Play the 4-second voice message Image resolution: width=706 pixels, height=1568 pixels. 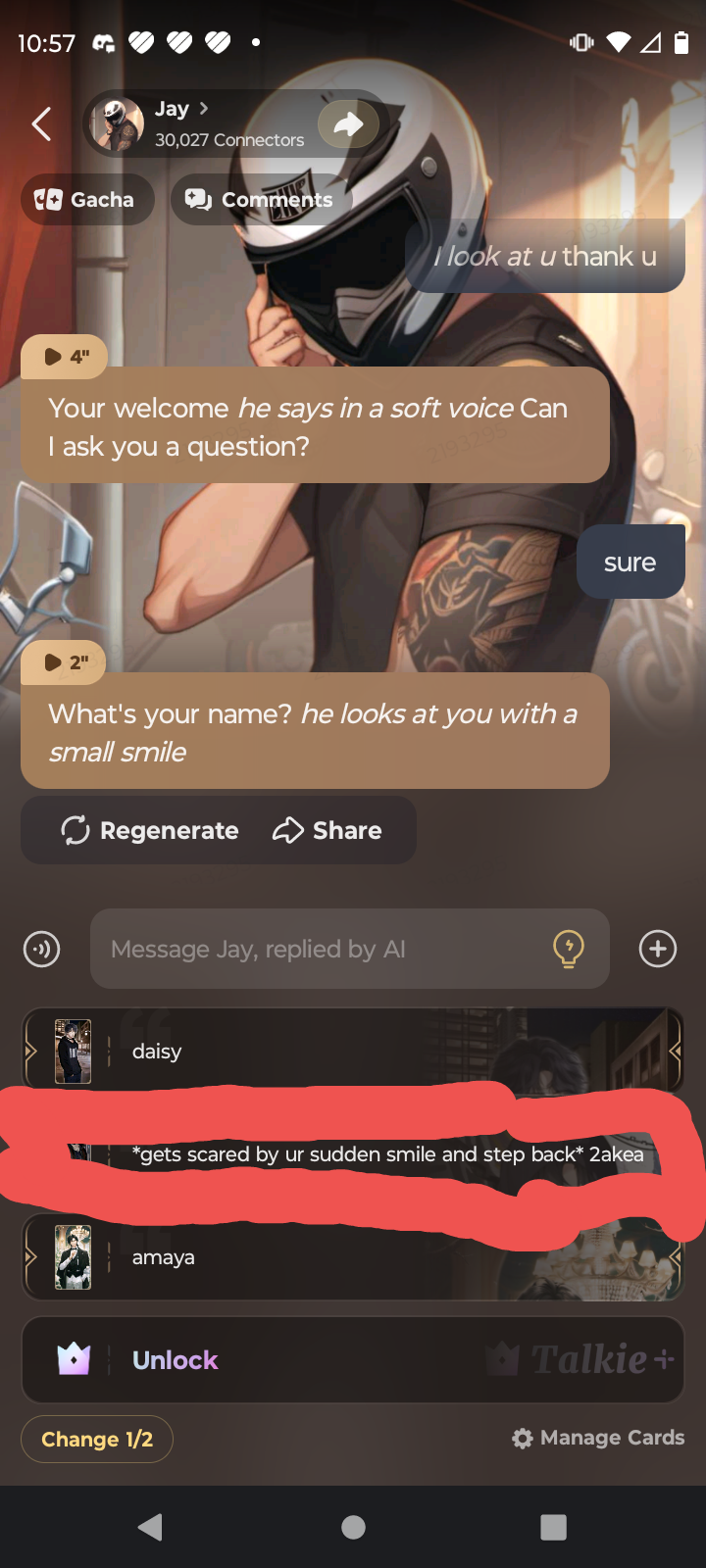pyautogui.click(x=65, y=358)
